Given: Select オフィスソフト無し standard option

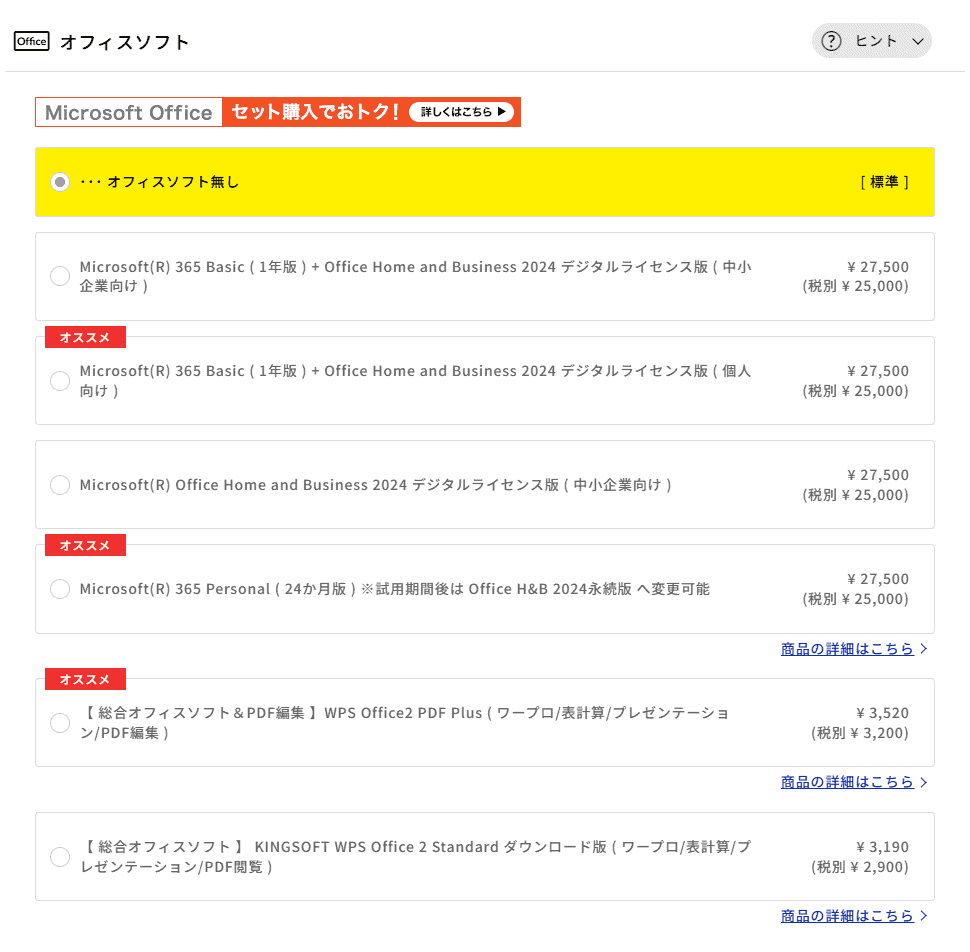Looking at the screenshot, I should coord(60,182).
